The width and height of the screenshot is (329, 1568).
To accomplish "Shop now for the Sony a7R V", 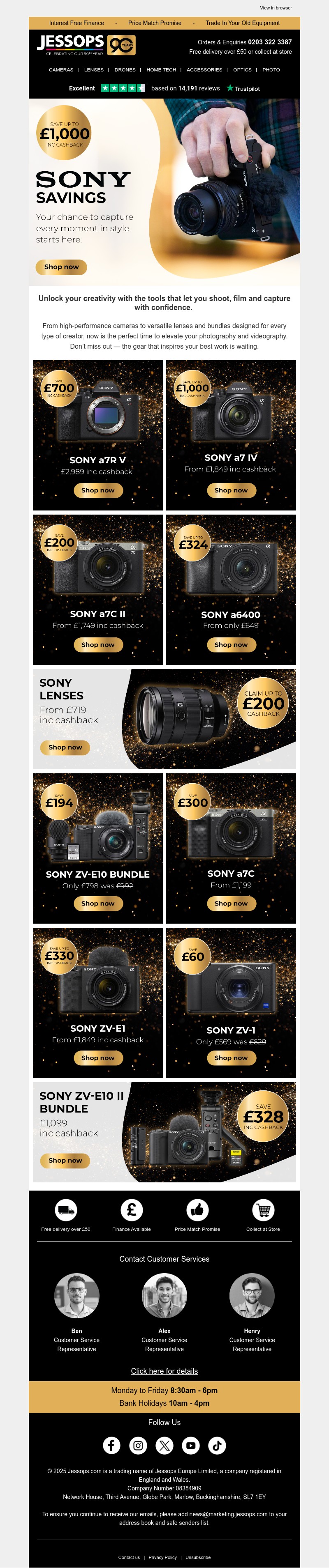I will pyautogui.click(x=97, y=490).
